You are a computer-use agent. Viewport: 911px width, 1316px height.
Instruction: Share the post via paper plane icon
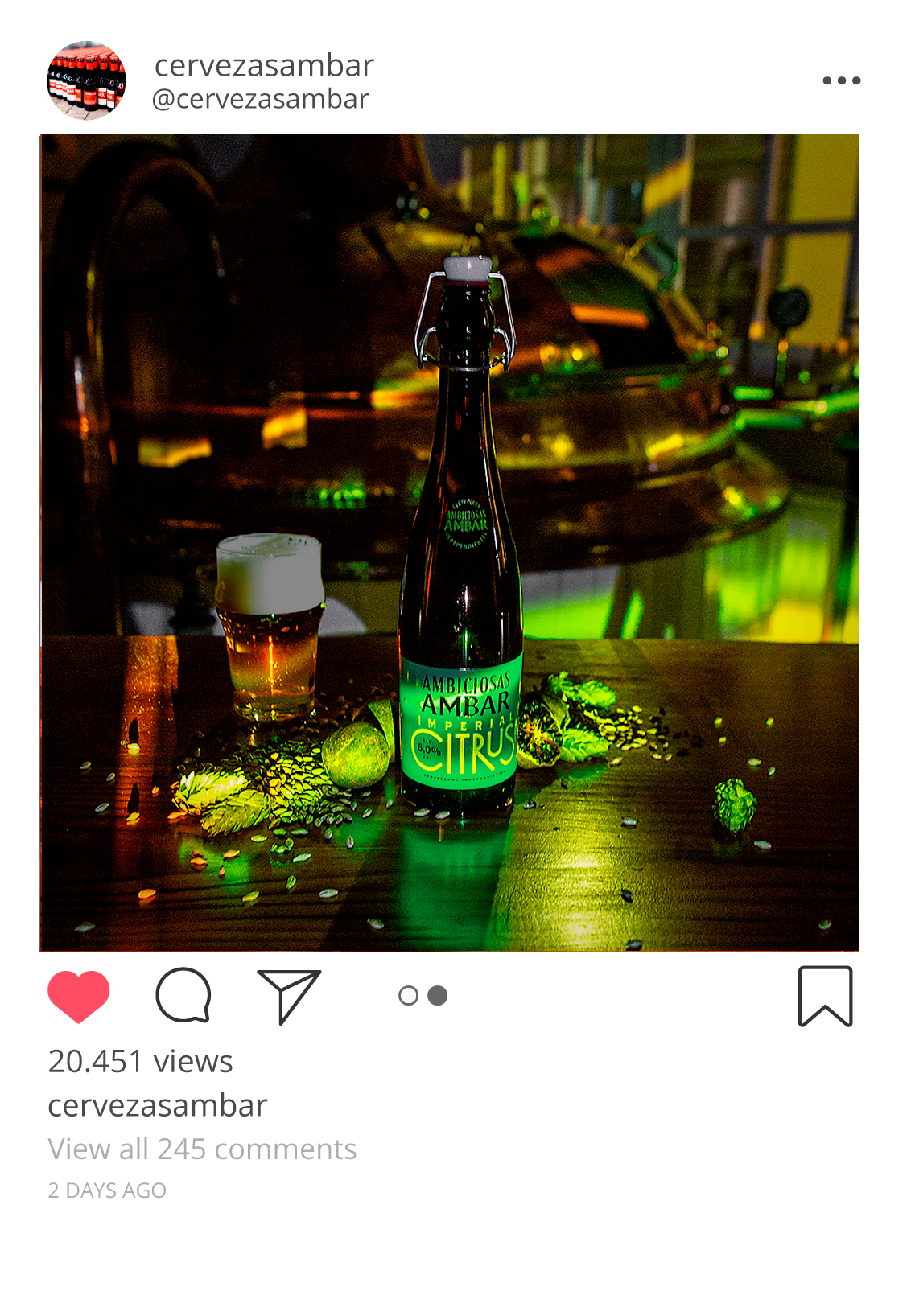[x=288, y=996]
